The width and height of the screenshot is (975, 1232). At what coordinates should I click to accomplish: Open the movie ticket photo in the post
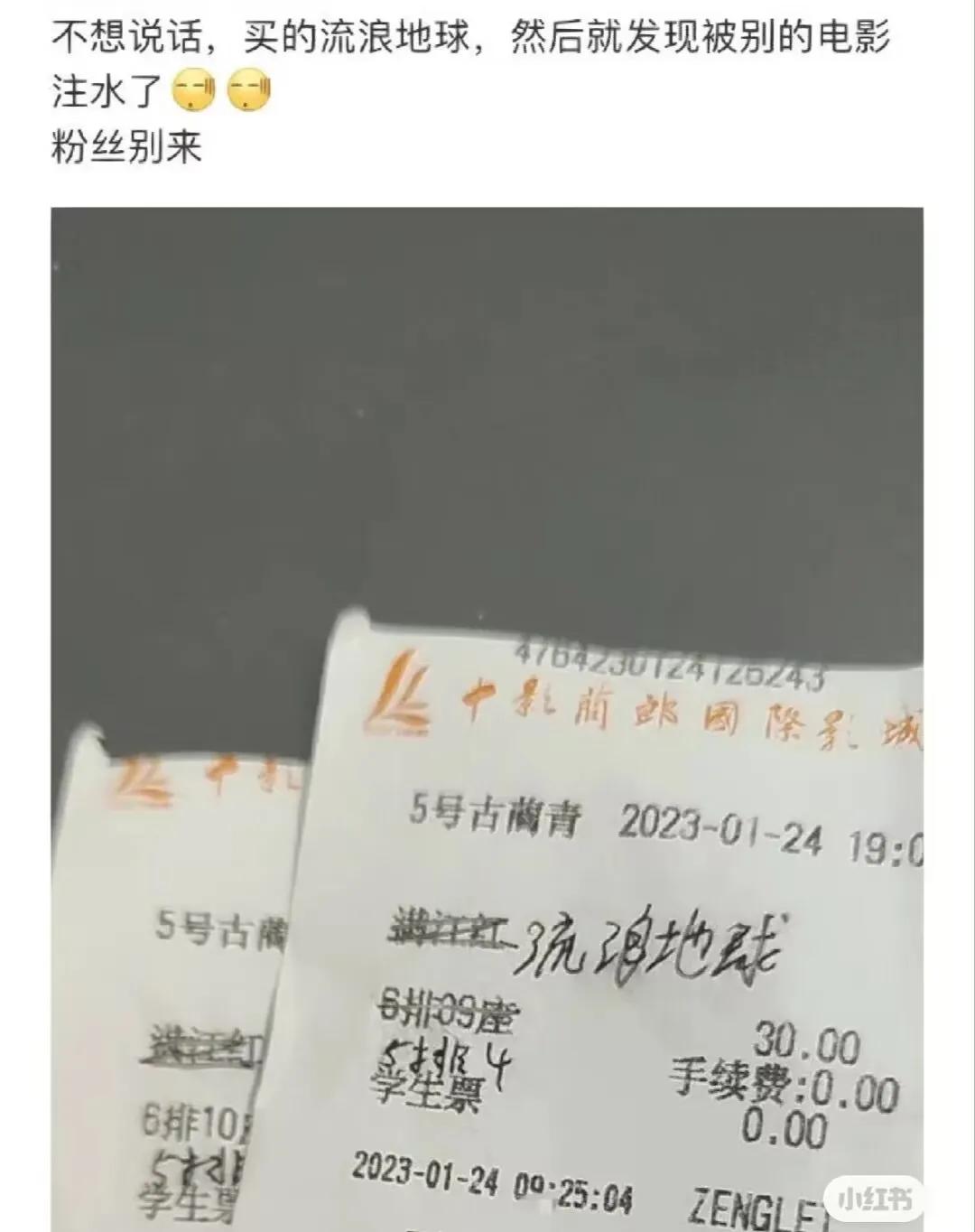[x=487, y=718]
